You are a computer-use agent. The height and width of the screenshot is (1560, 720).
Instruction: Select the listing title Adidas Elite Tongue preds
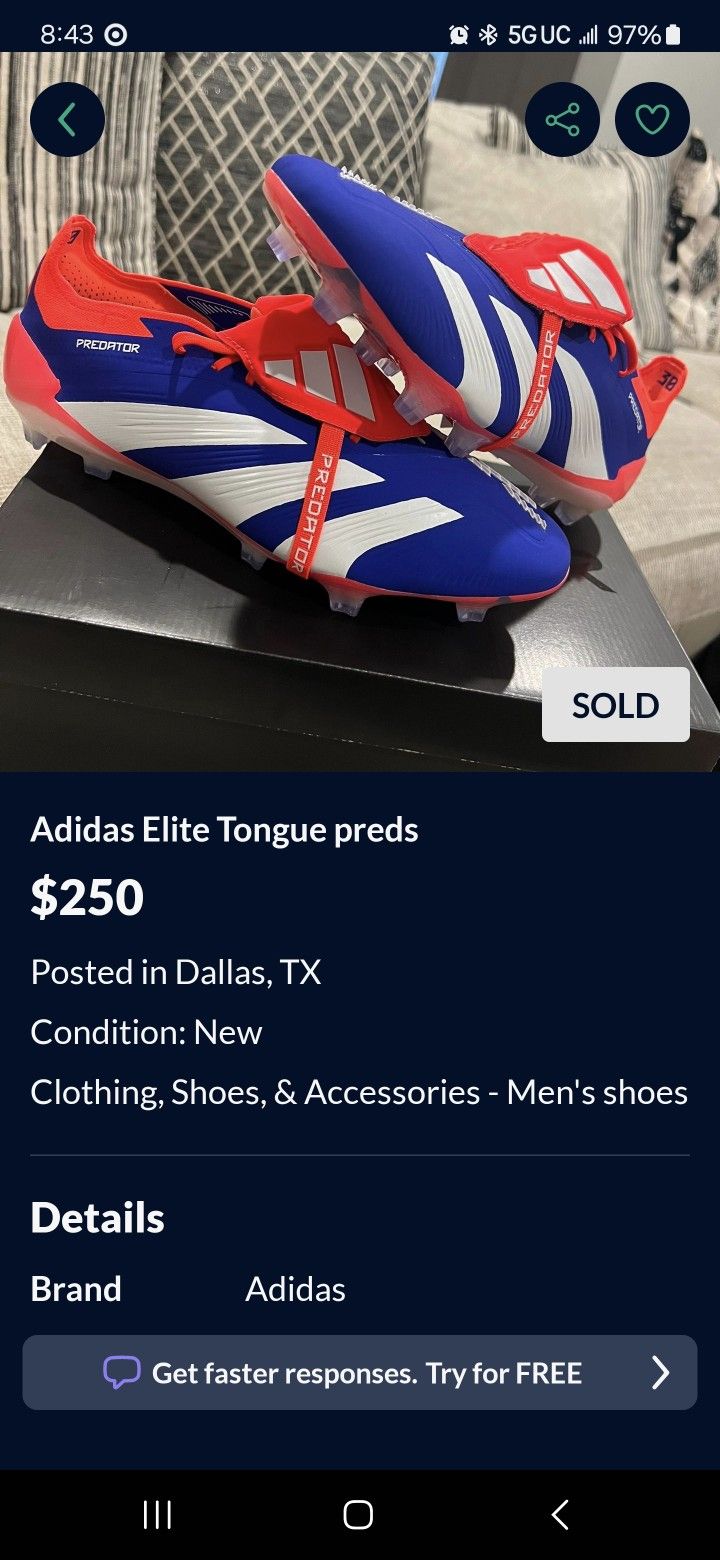(x=225, y=829)
